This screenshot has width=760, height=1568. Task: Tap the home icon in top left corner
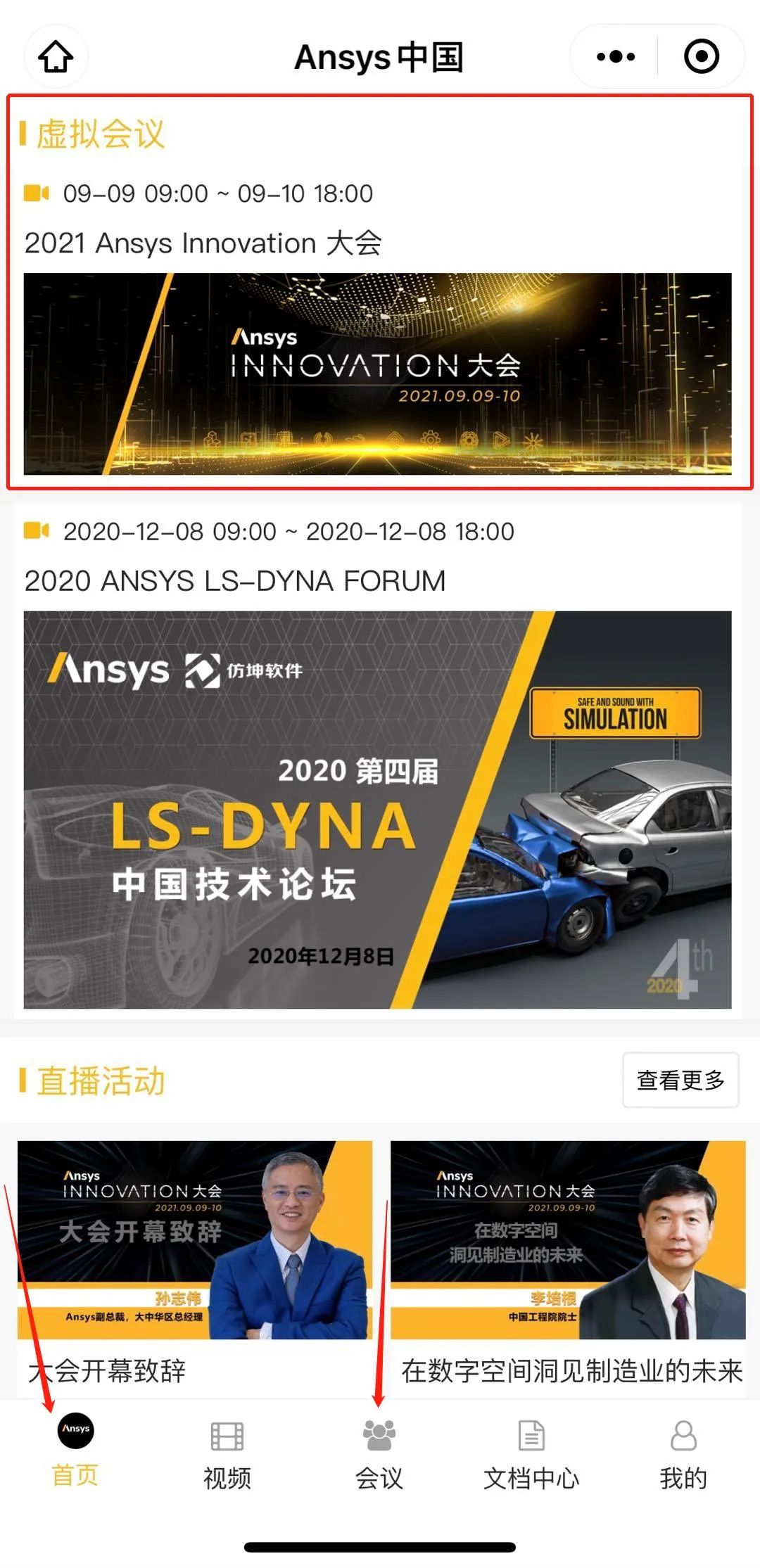click(56, 58)
